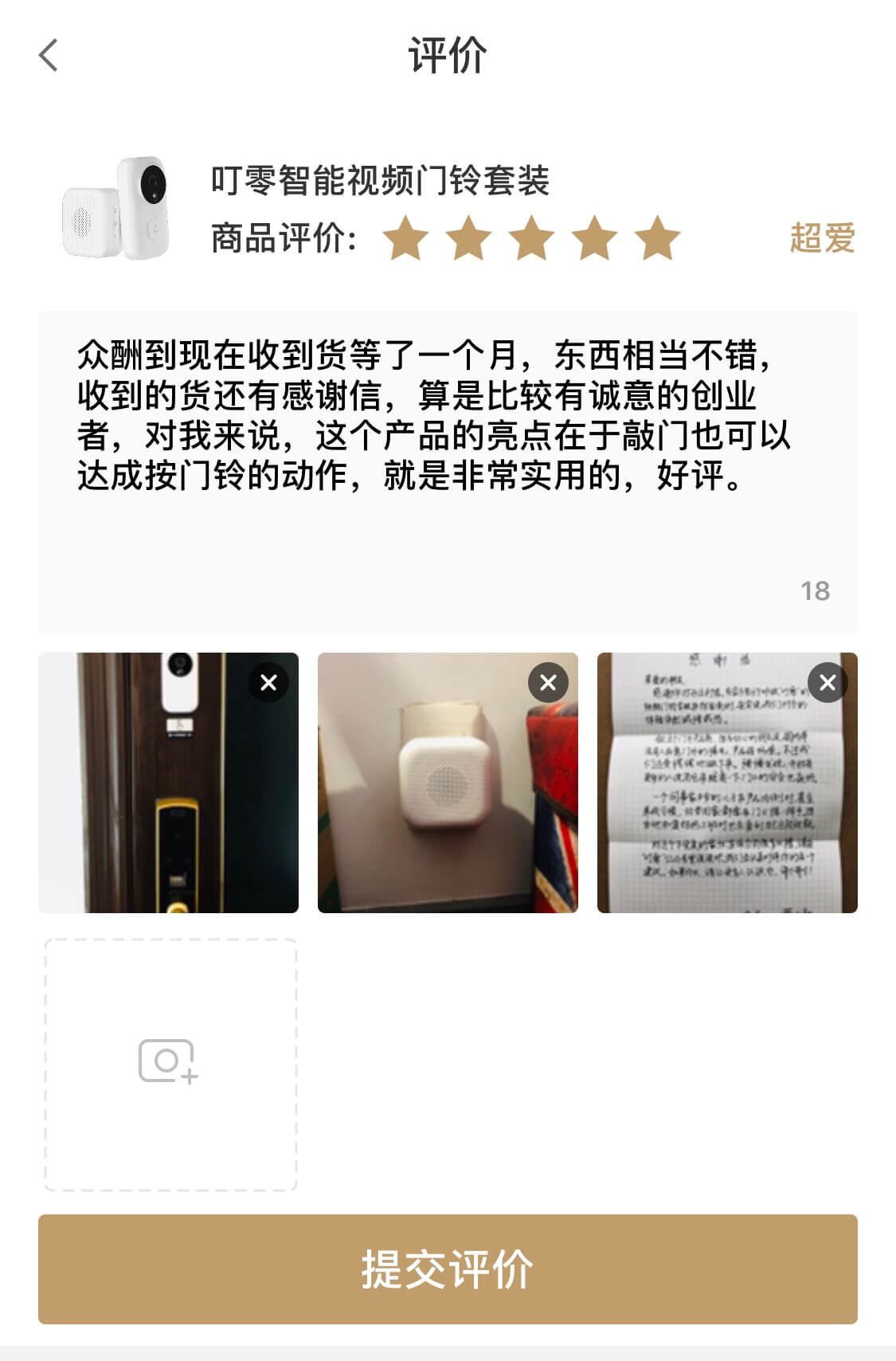Remove the thank-you letter photo
Image resolution: width=896 pixels, height=1361 pixels.
(828, 683)
